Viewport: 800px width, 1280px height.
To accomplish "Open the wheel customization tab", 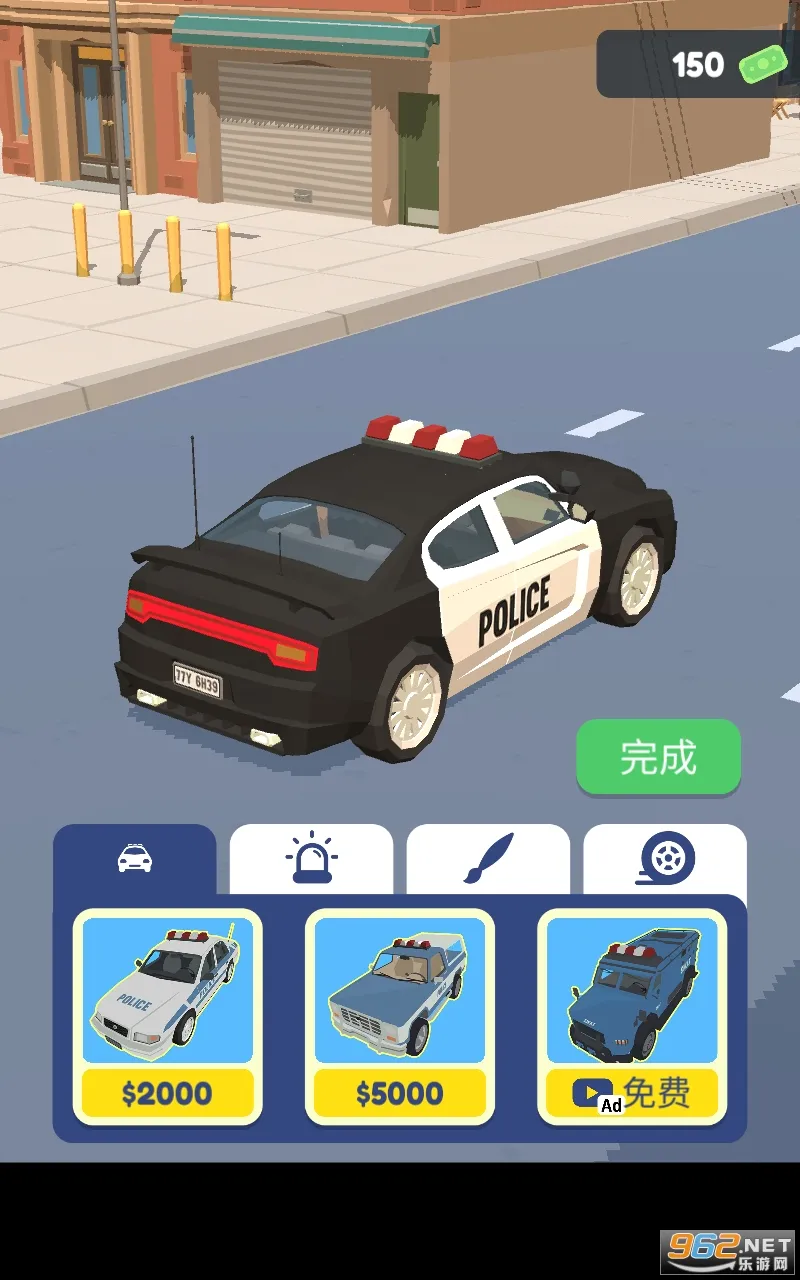I will click(x=665, y=859).
